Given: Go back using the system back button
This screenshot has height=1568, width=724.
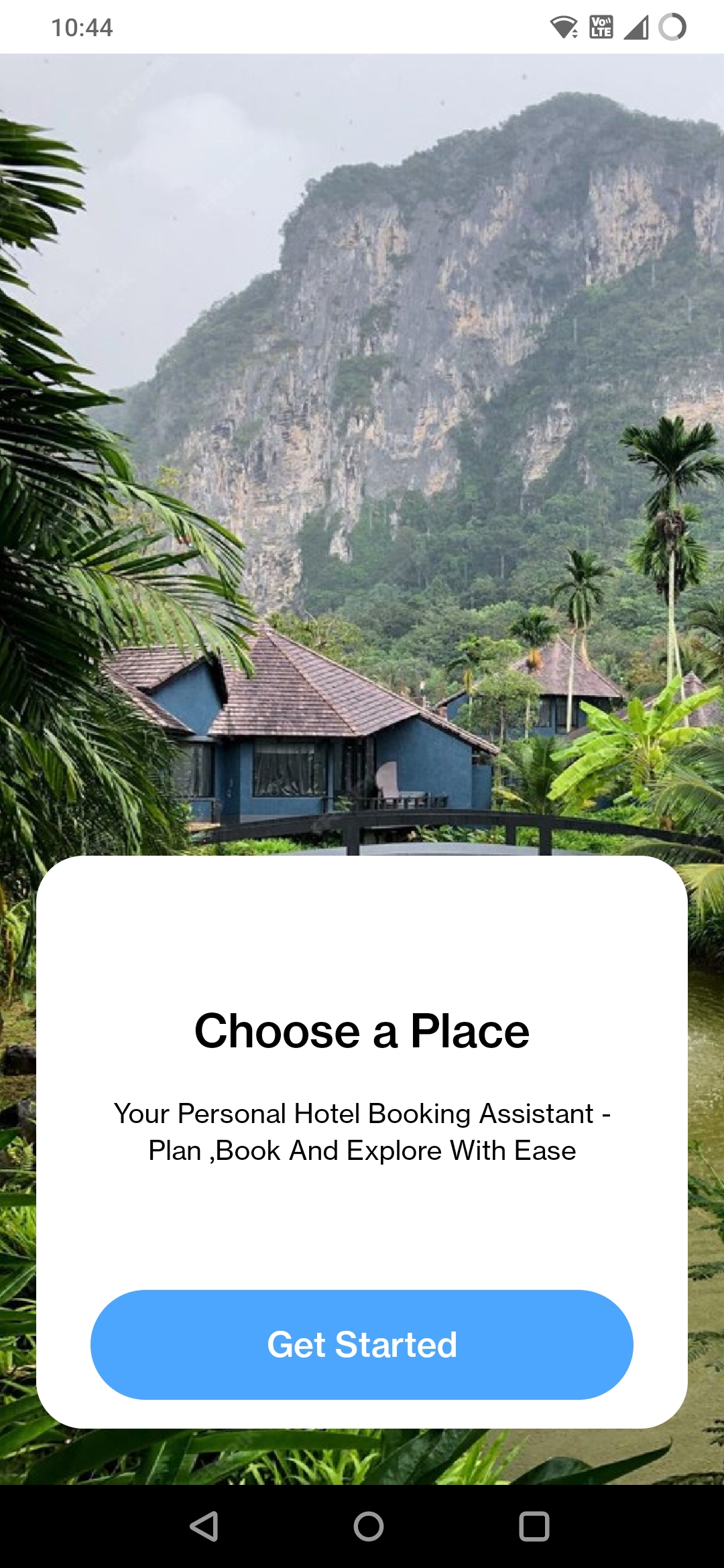Looking at the screenshot, I should pyautogui.click(x=204, y=1526).
